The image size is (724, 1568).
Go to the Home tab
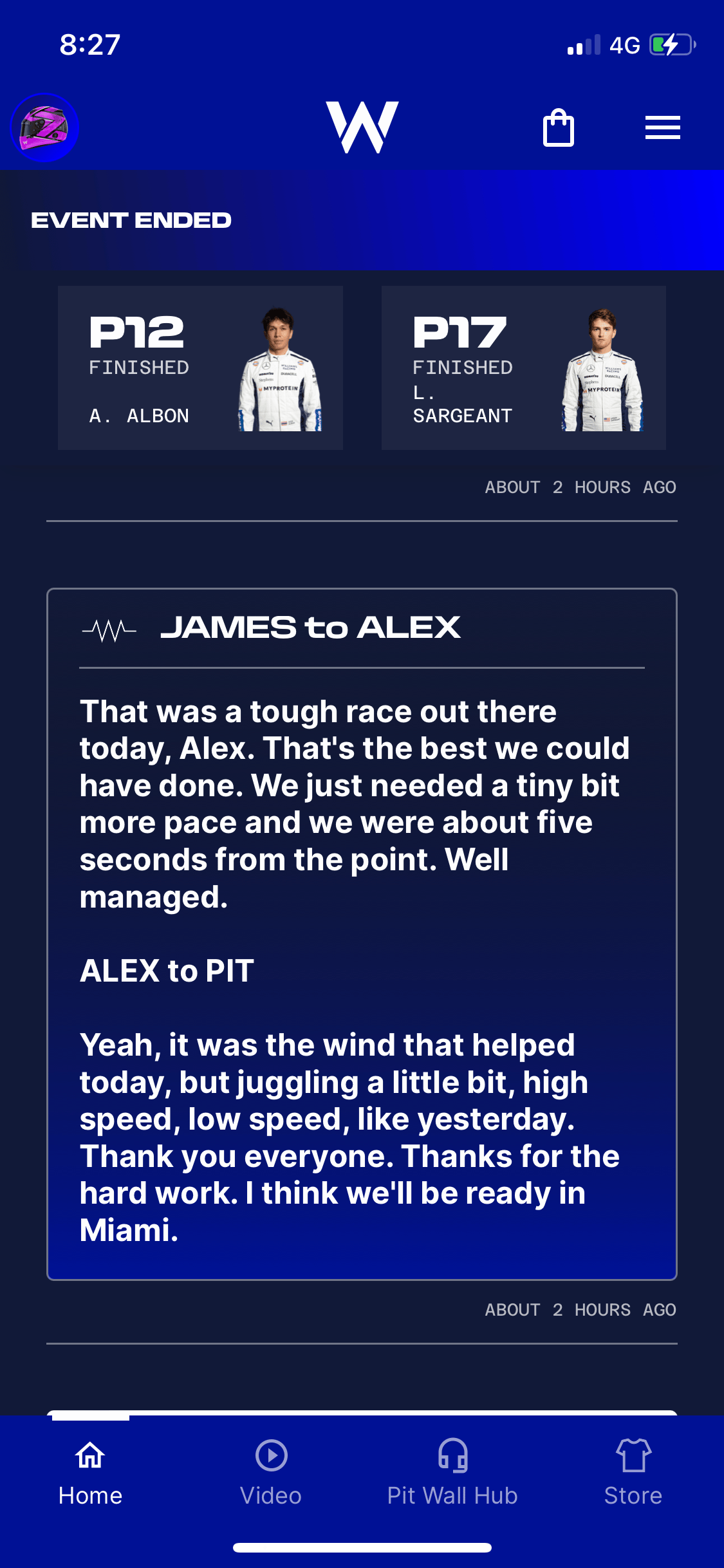(x=91, y=1471)
